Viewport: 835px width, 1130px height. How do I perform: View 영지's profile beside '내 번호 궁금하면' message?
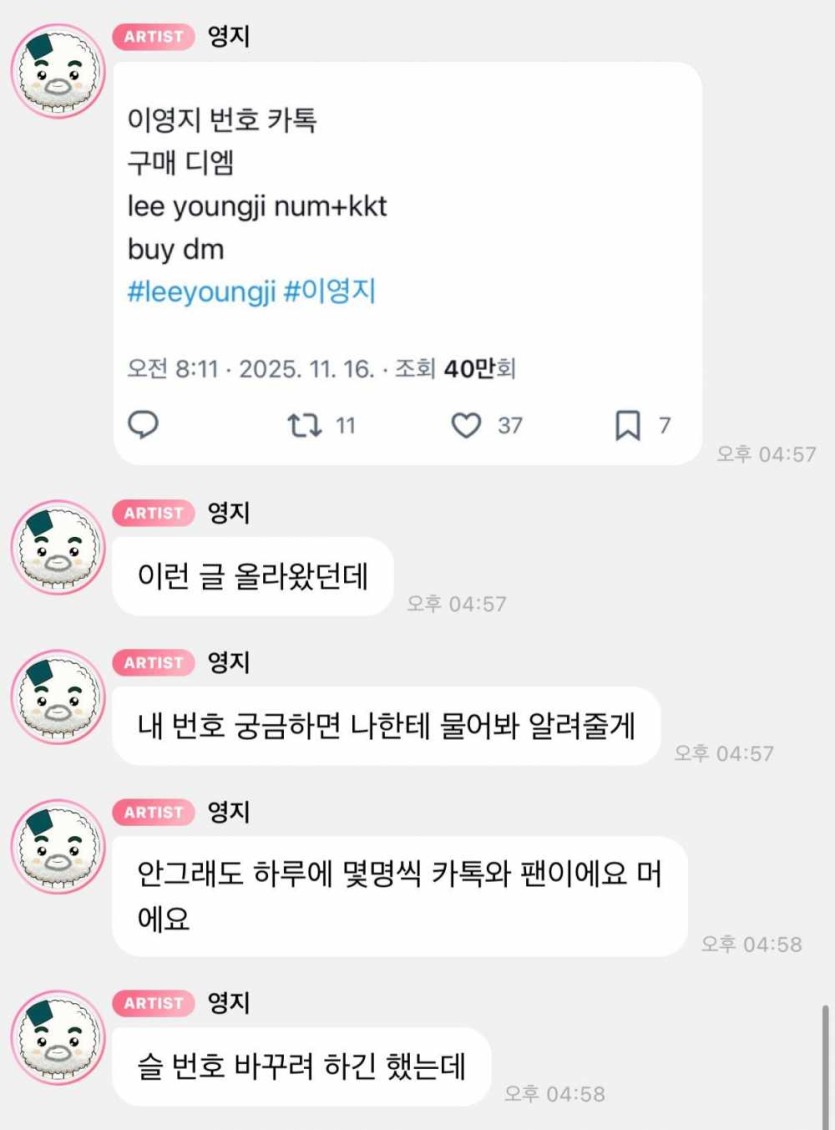click(x=57, y=697)
